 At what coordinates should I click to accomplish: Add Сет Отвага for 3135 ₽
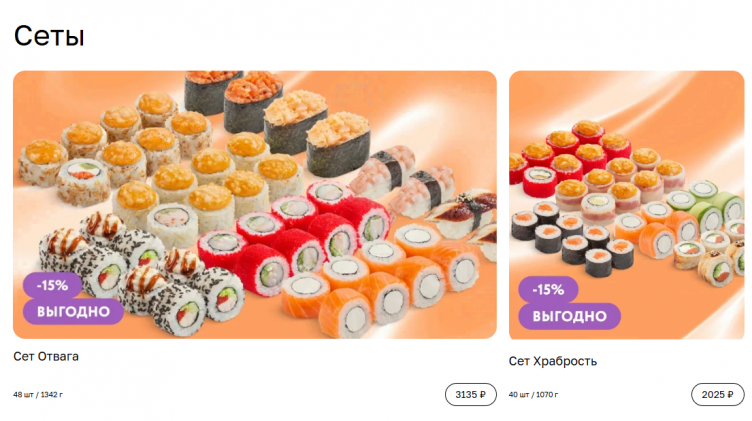[470, 394]
